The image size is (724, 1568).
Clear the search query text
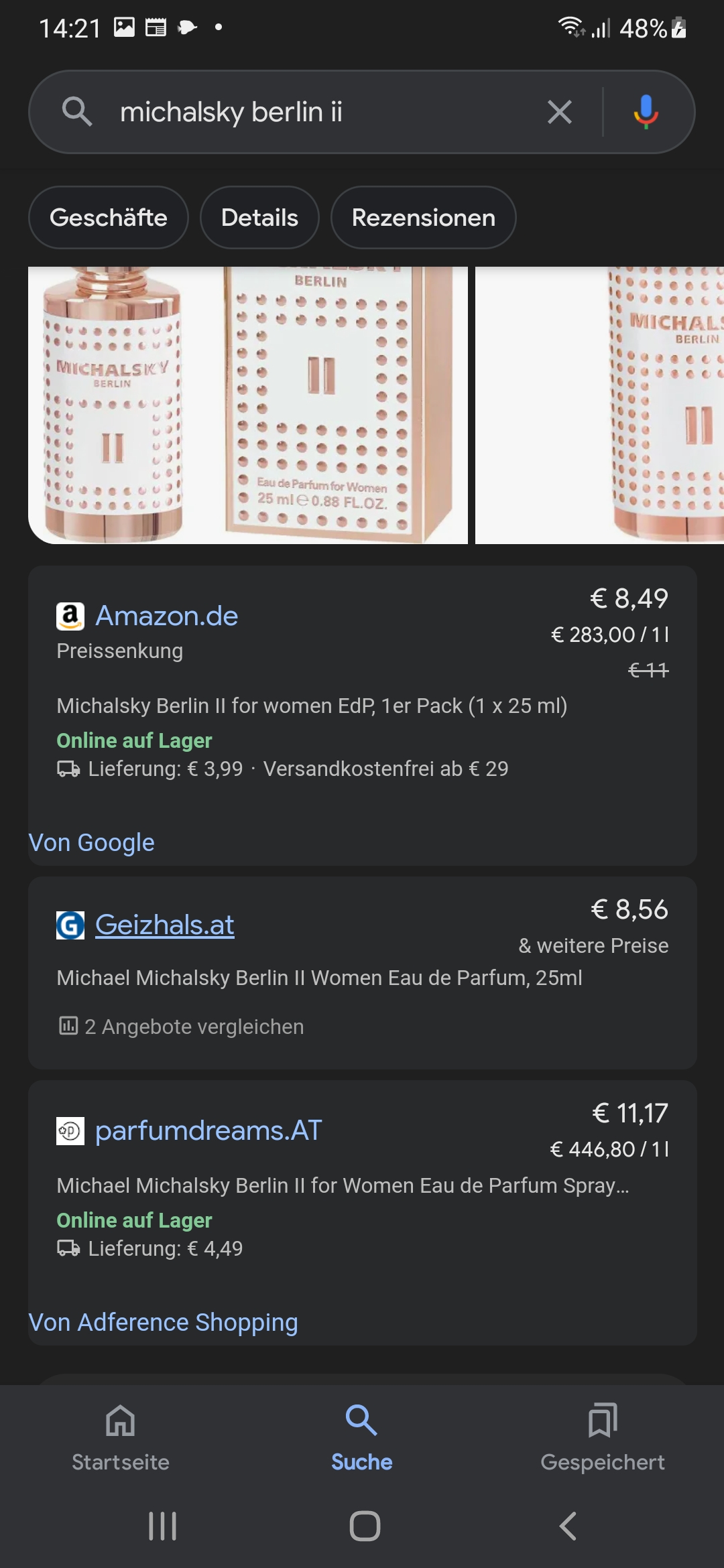pyautogui.click(x=559, y=112)
